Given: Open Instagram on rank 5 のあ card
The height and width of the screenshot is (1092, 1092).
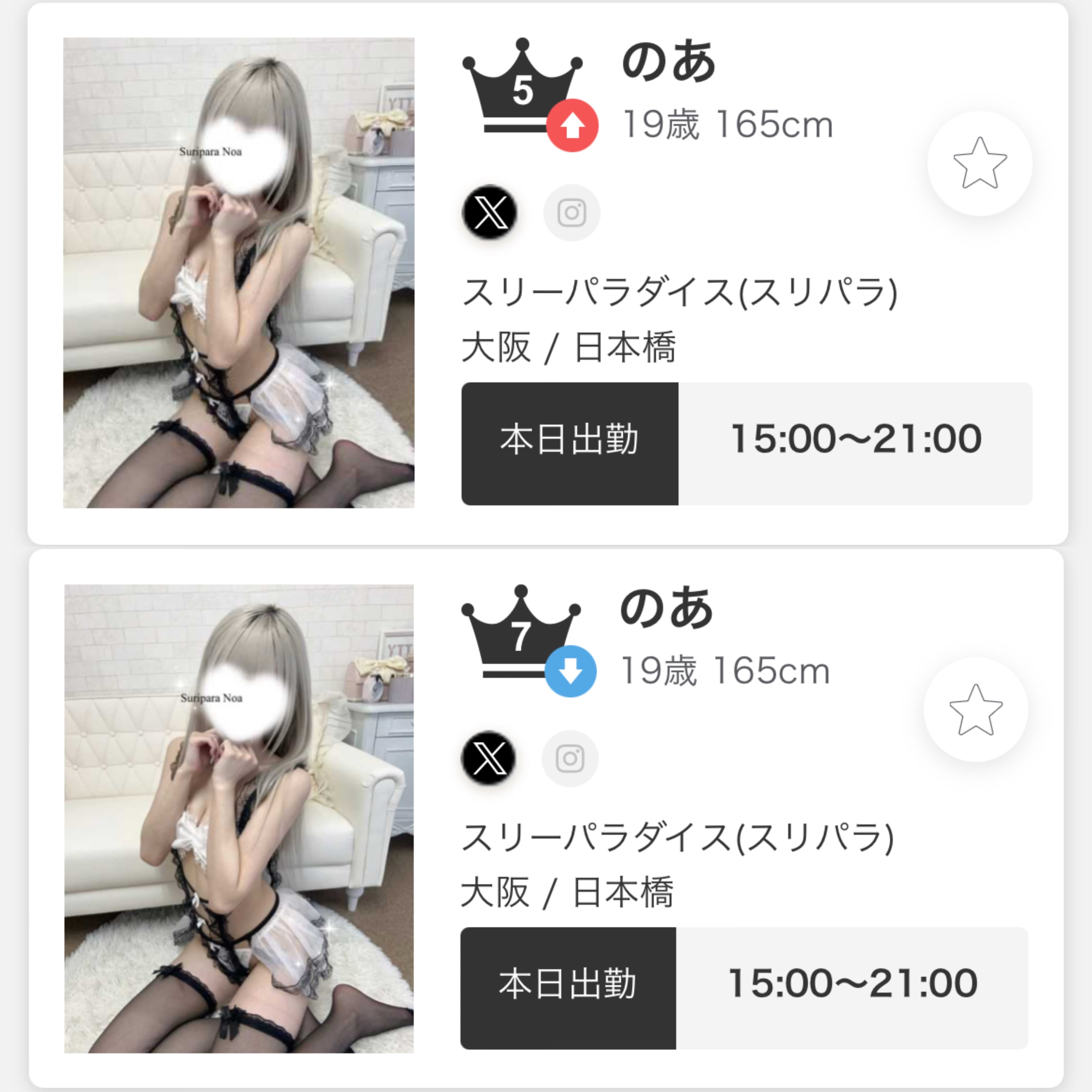Looking at the screenshot, I should pos(571,212).
